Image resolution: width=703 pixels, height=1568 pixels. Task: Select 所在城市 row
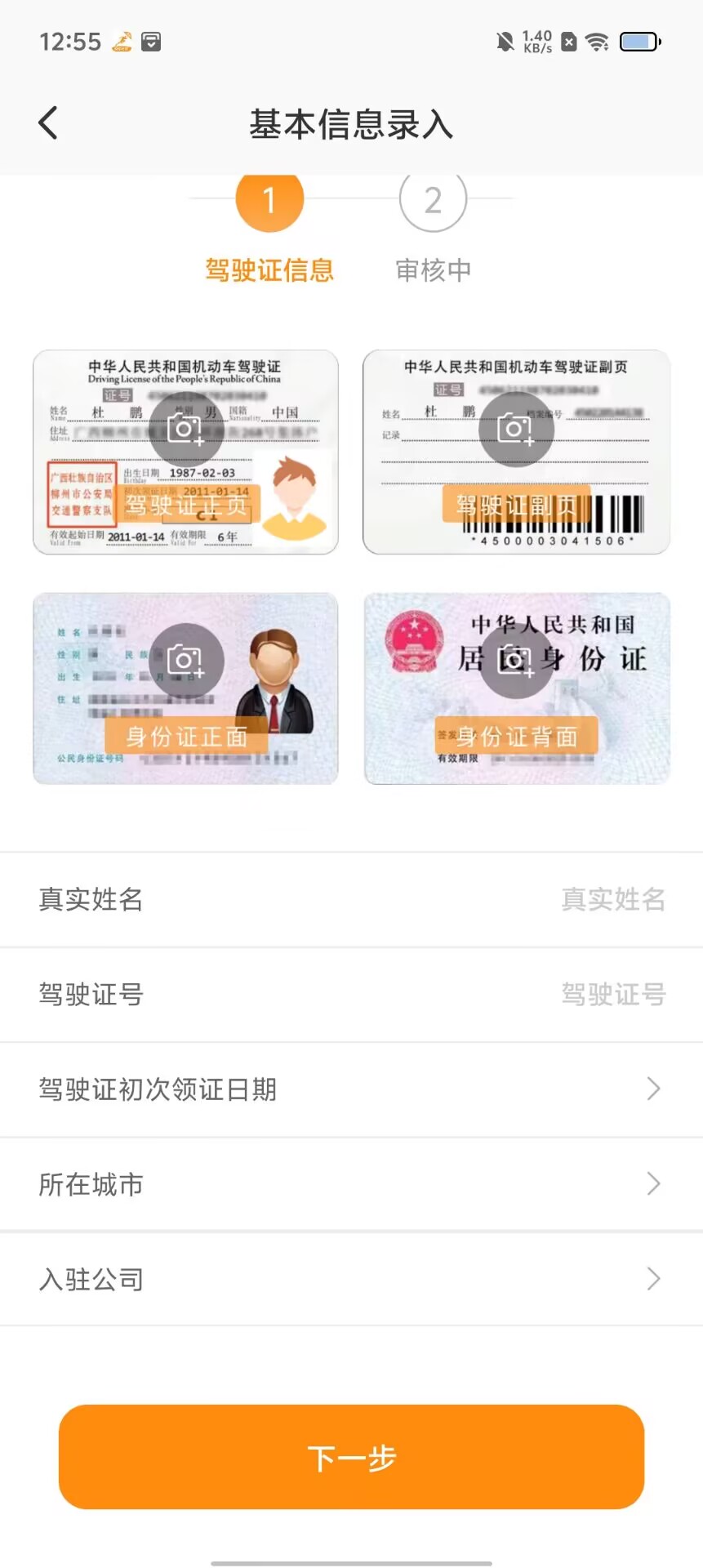tap(351, 1184)
